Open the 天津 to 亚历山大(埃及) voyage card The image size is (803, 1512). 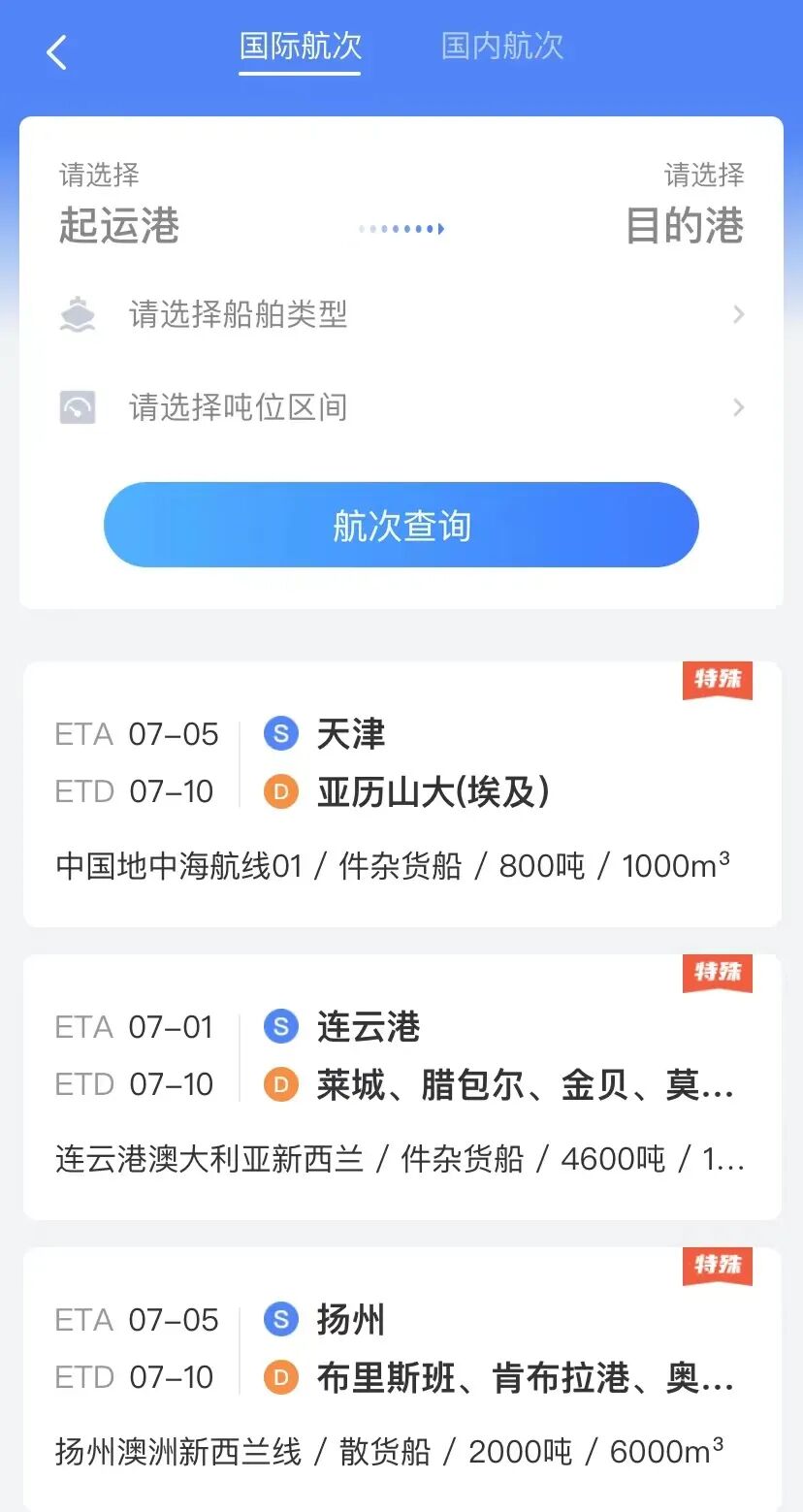coord(401,795)
